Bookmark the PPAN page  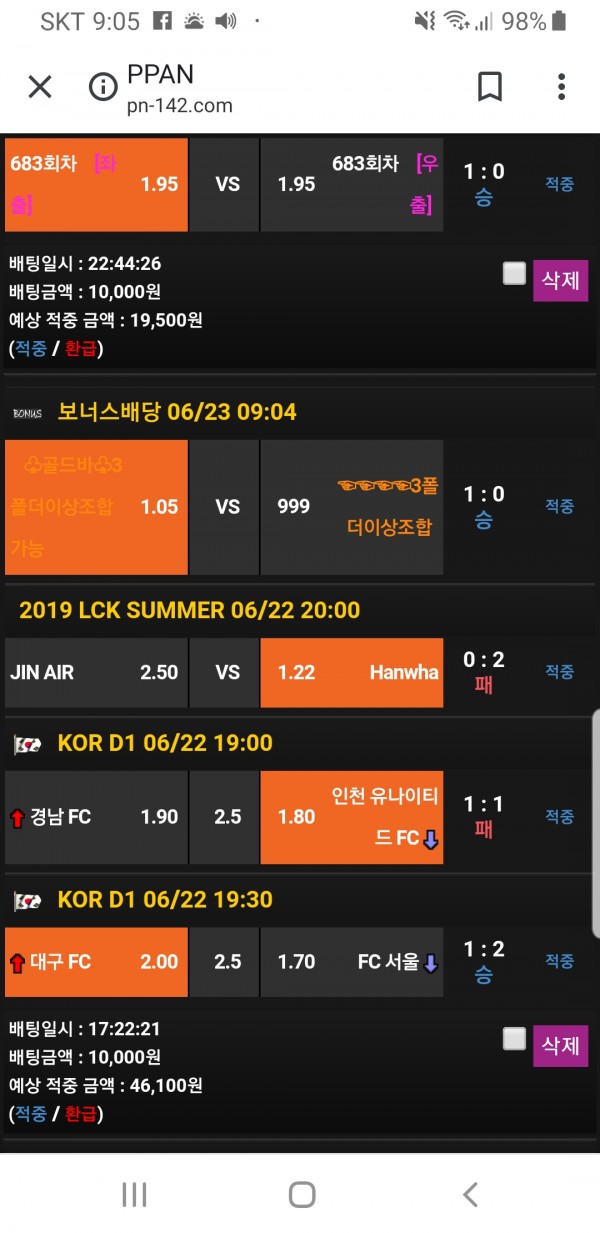tap(490, 87)
